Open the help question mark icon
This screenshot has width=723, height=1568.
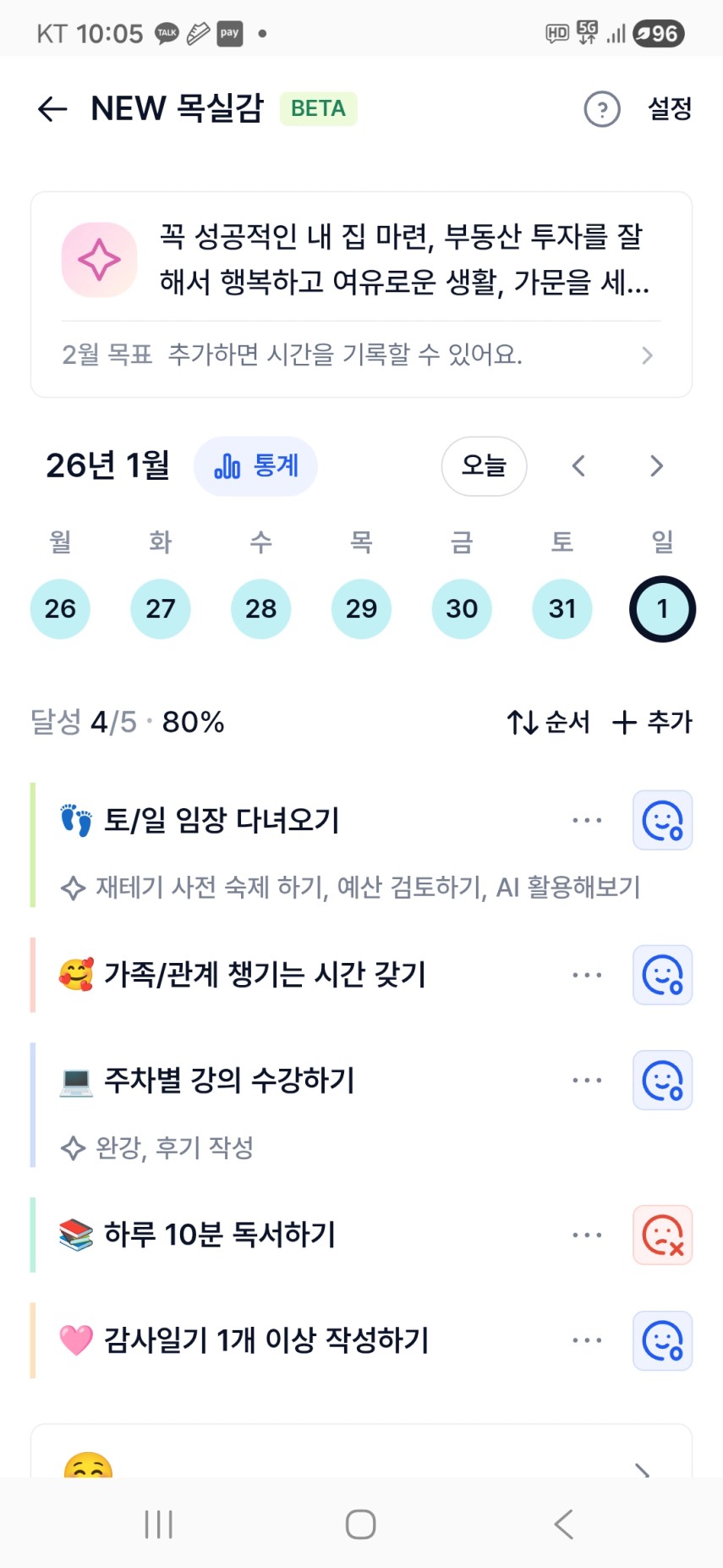(x=602, y=109)
